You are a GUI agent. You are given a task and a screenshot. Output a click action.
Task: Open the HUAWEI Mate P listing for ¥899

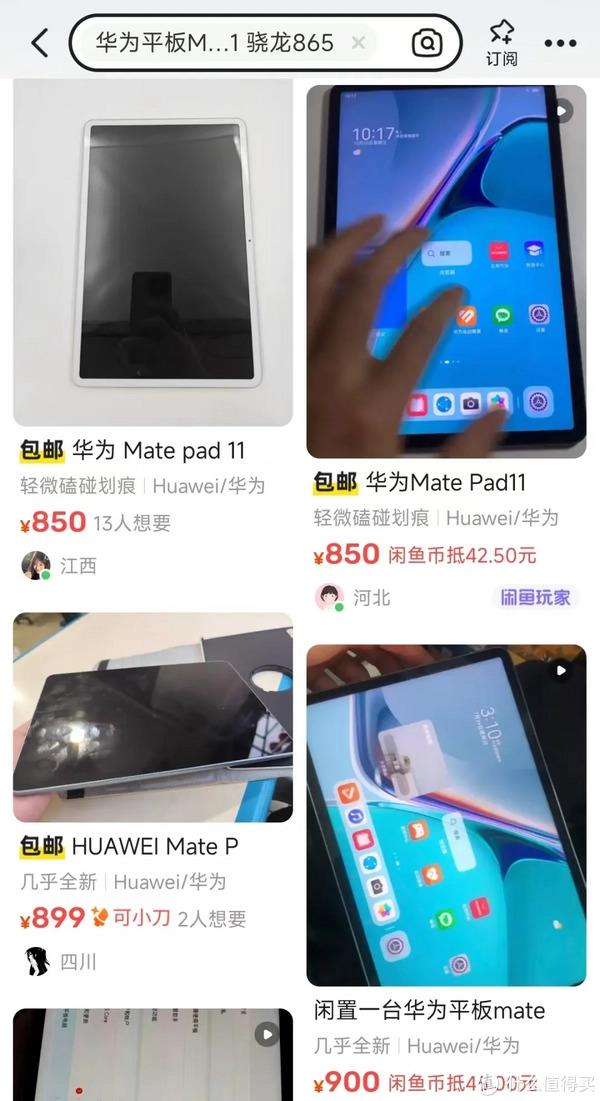152,718
